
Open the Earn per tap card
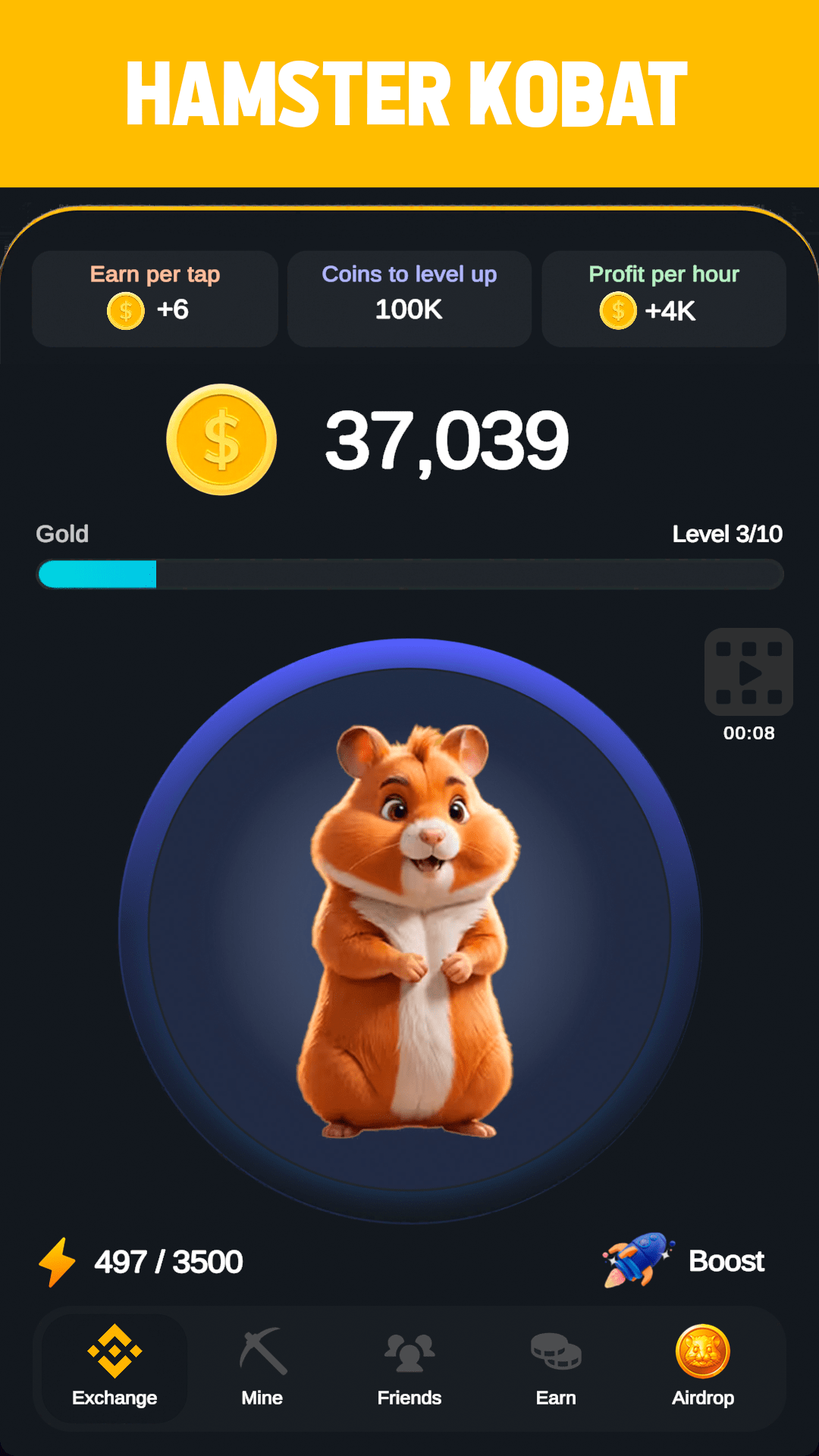[154, 298]
